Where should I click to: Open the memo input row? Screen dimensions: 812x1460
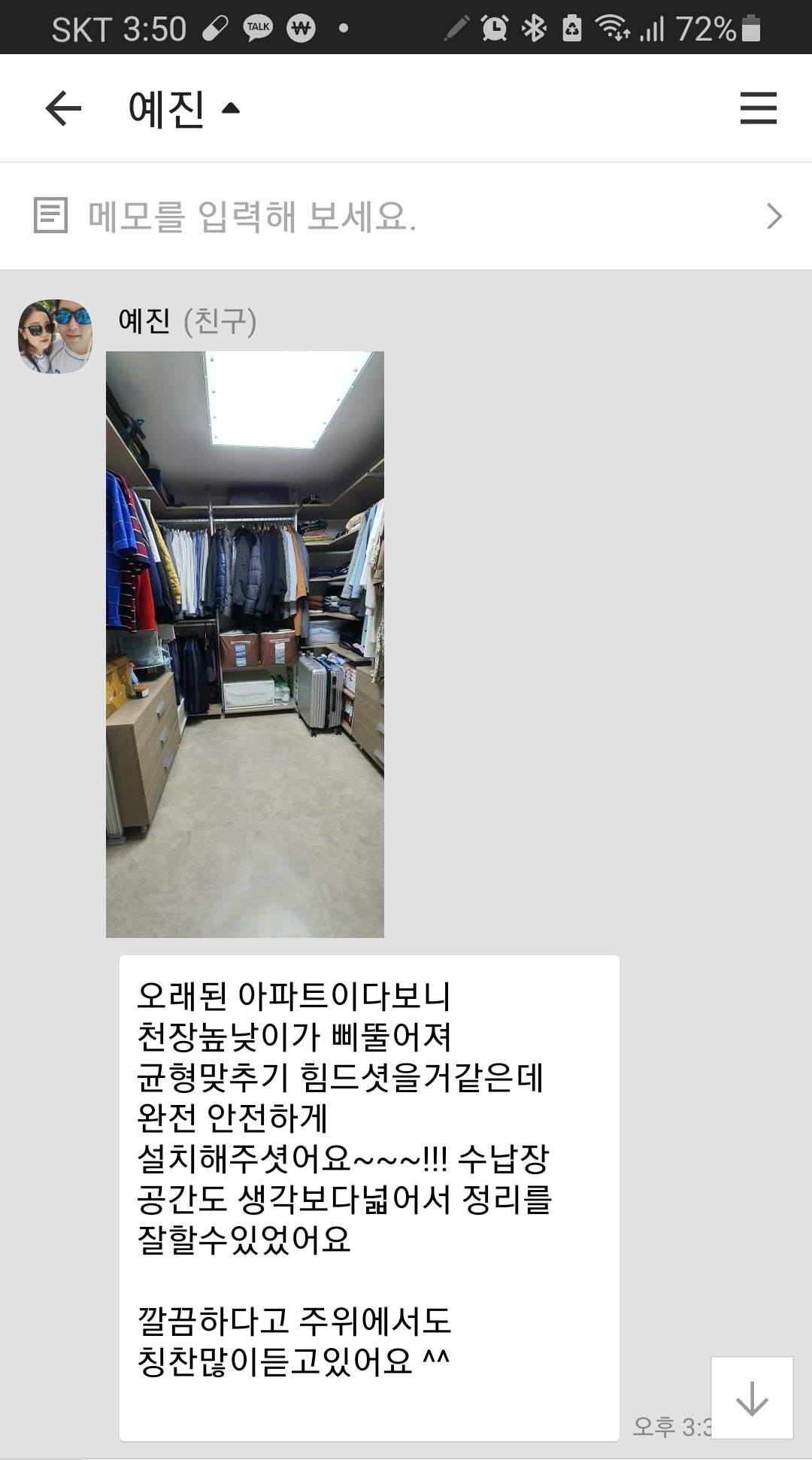tap(406, 217)
